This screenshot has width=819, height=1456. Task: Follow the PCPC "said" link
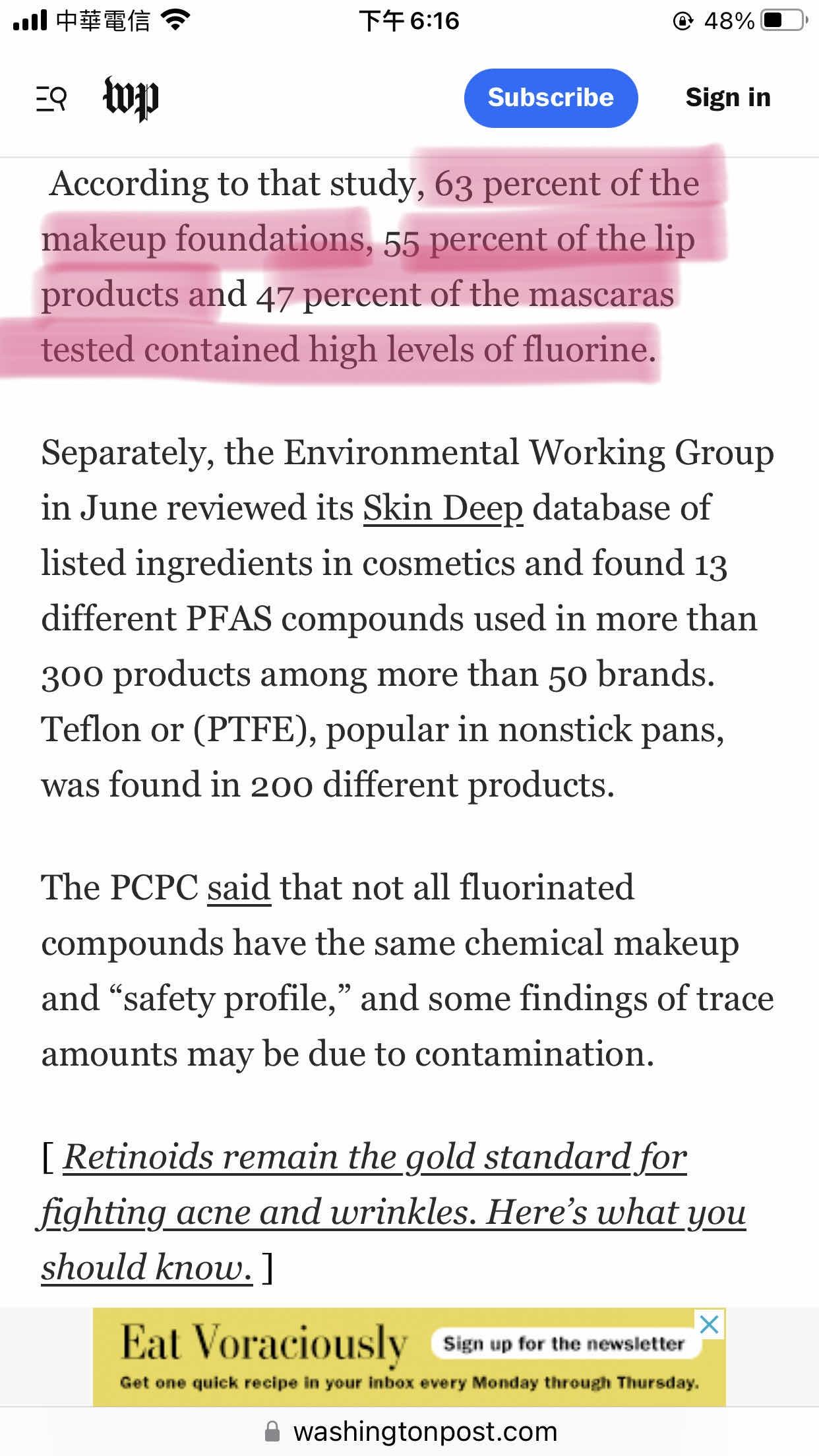click(x=239, y=887)
